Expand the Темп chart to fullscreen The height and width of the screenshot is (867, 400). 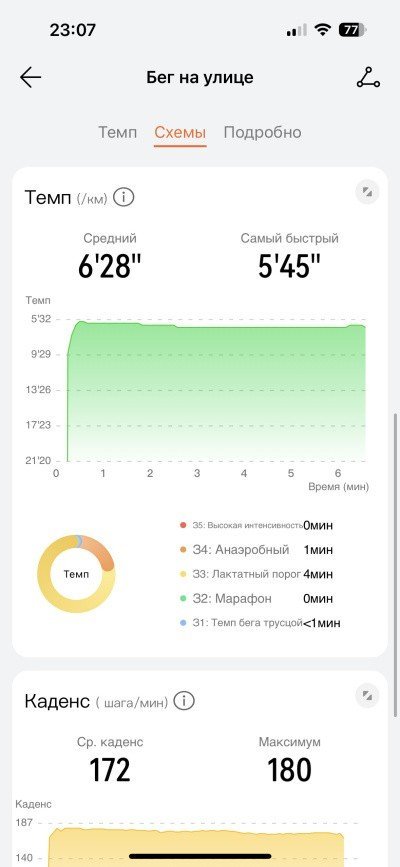pyautogui.click(x=367, y=192)
